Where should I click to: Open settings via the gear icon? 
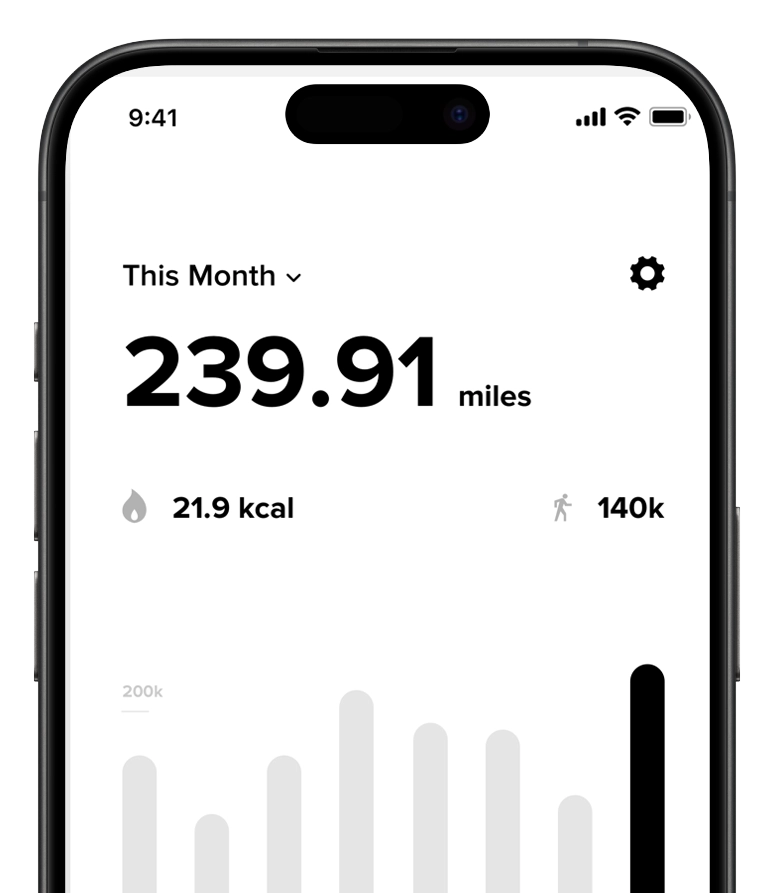coord(647,274)
